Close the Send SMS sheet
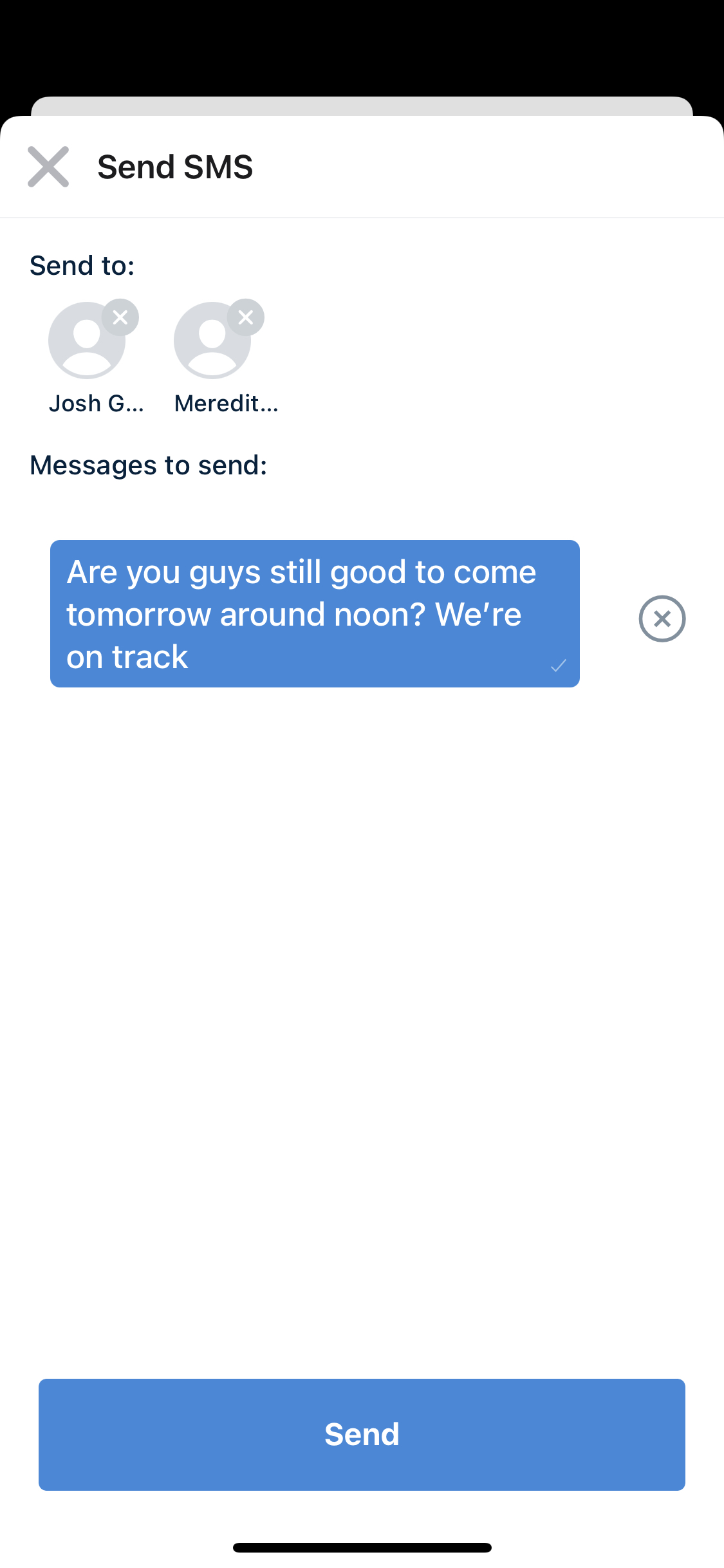Image resolution: width=724 pixels, height=1568 pixels. pos(48,167)
